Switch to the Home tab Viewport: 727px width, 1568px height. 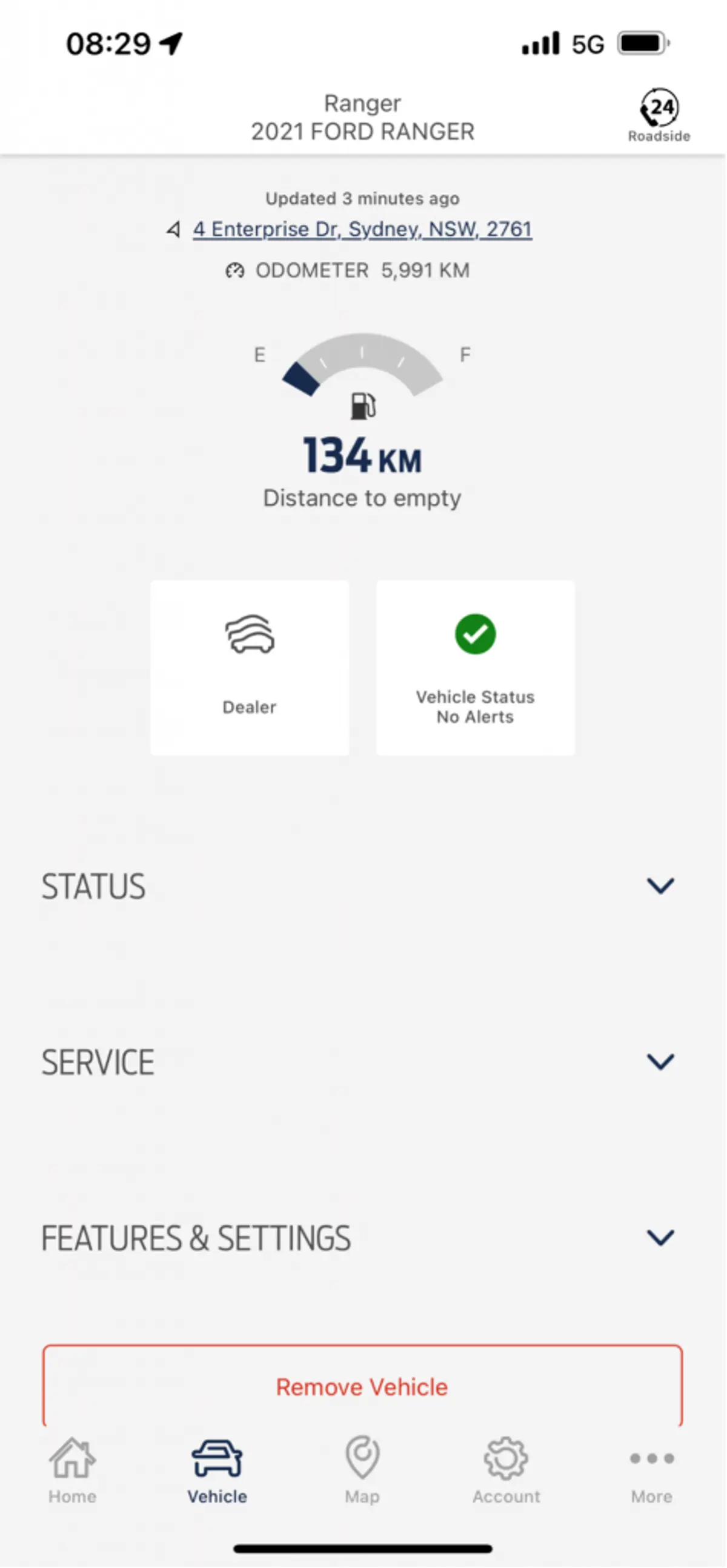tap(72, 1469)
